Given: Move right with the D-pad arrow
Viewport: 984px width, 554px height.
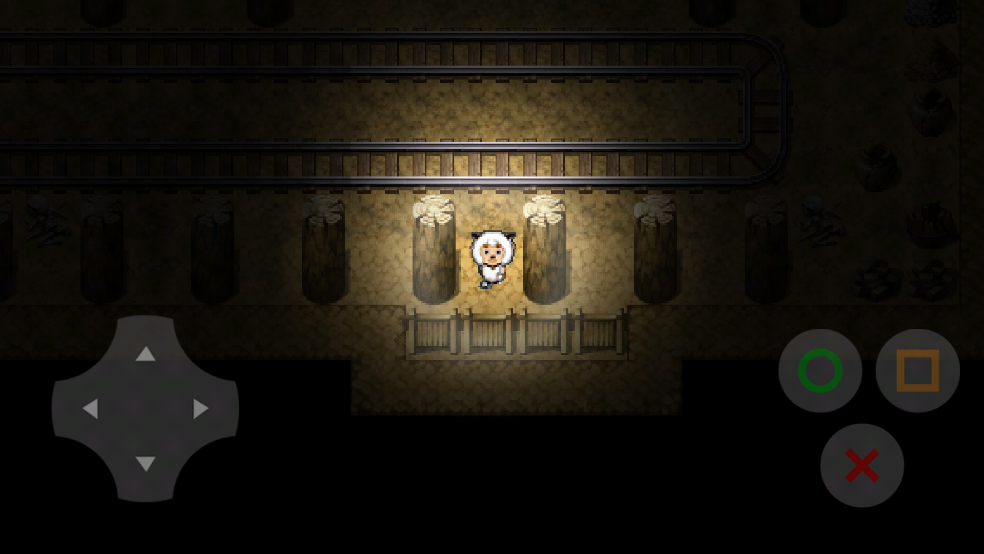Looking at the screenshot, I should 201,409.
